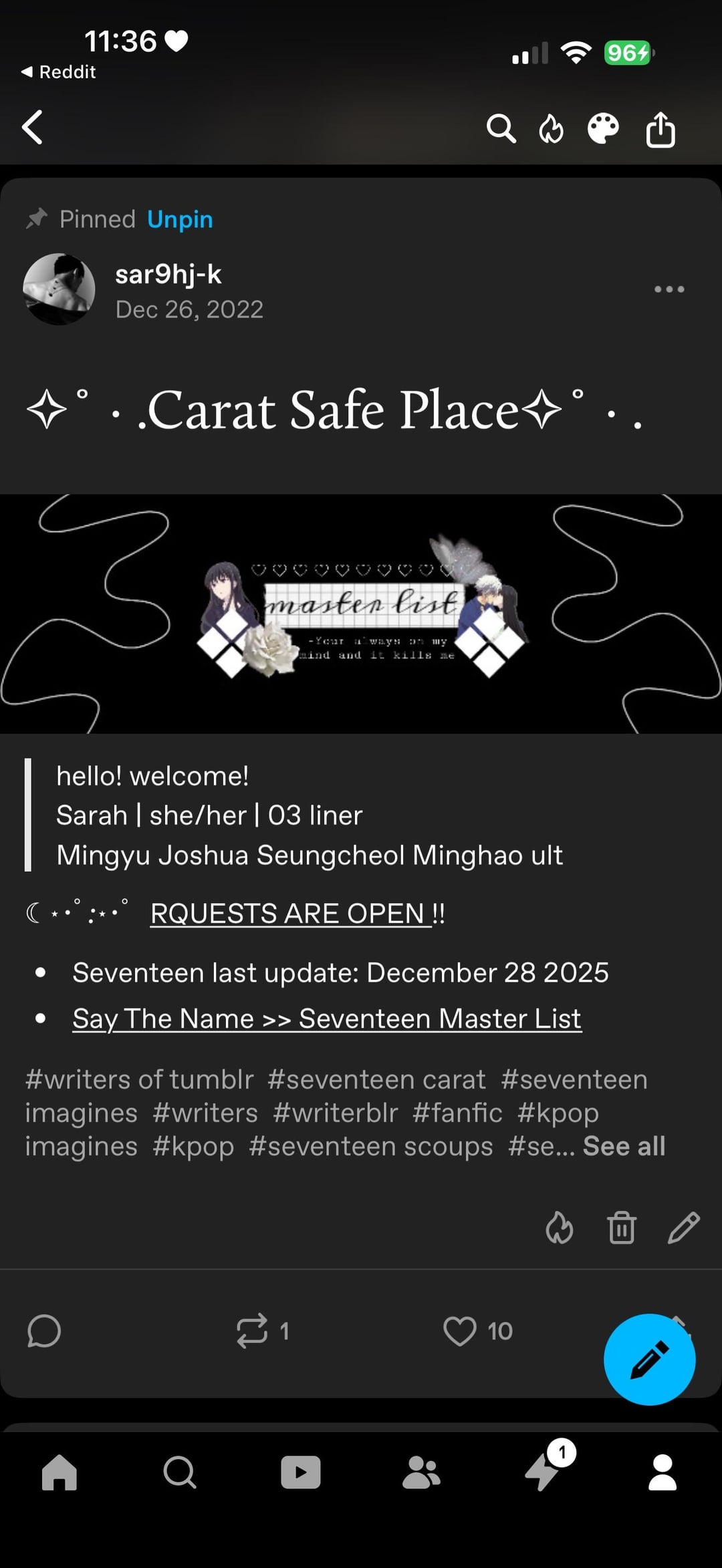The width and height of the screenshot is (722, 1568).
Task: Open the palette customize appearance icon
Action: 603,128
